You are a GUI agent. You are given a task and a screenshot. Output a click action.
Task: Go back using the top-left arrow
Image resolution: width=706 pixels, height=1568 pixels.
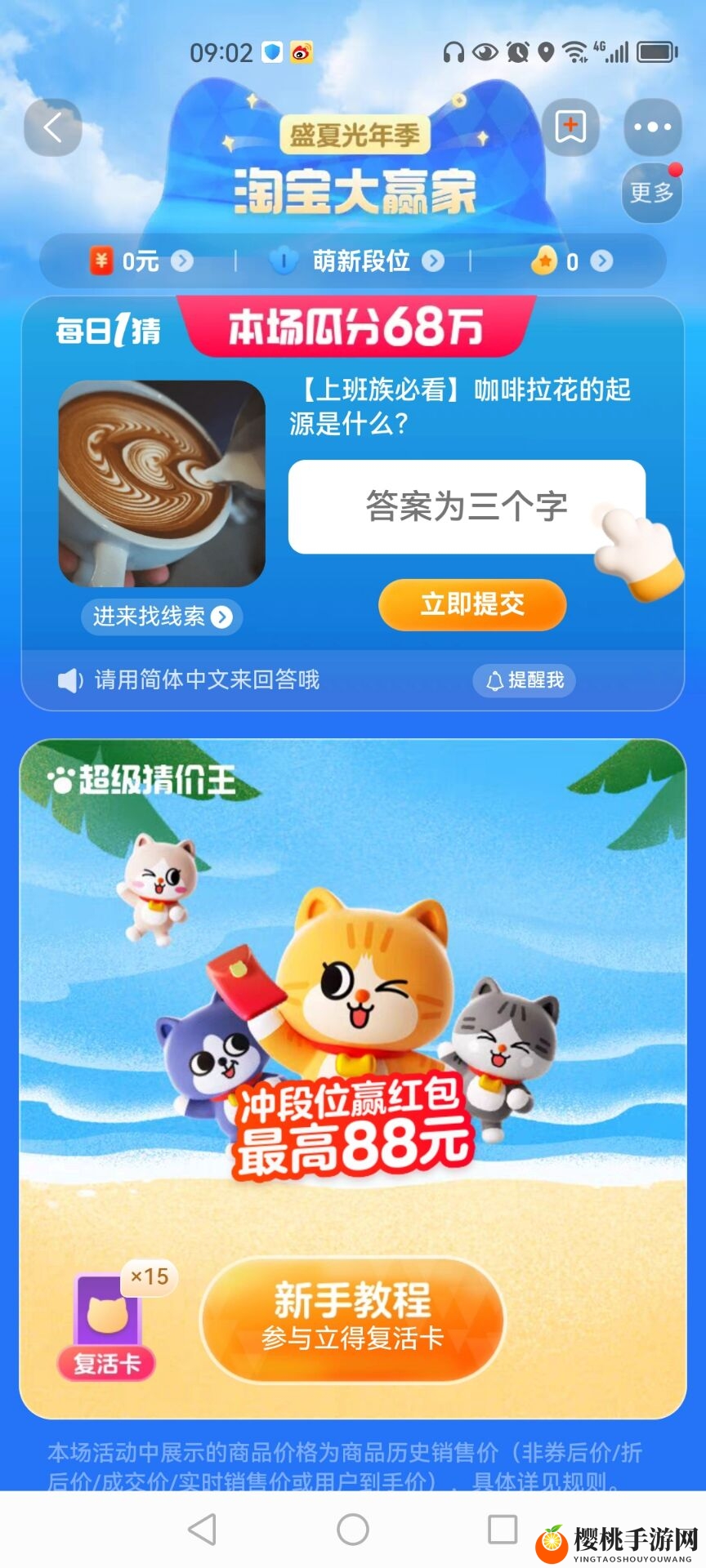tap(53, 127)
